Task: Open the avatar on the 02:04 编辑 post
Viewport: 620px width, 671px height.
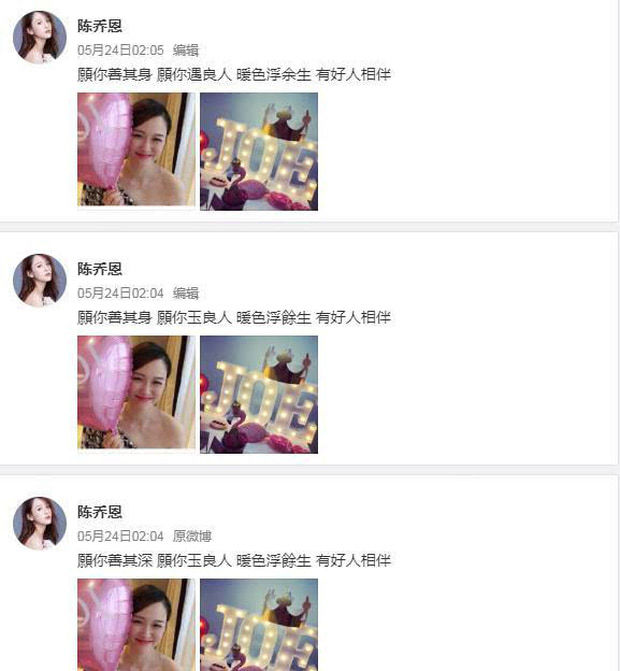Action: (x=40, y=280)
